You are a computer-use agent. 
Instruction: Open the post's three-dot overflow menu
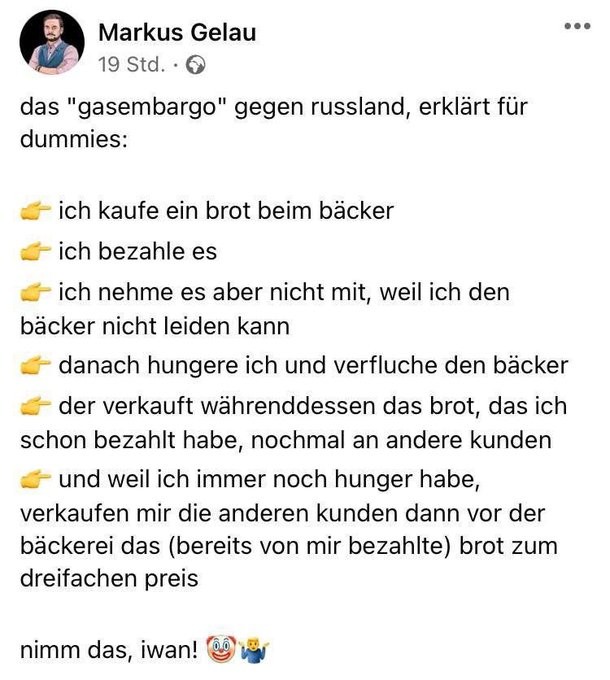[x=577, y=27]
